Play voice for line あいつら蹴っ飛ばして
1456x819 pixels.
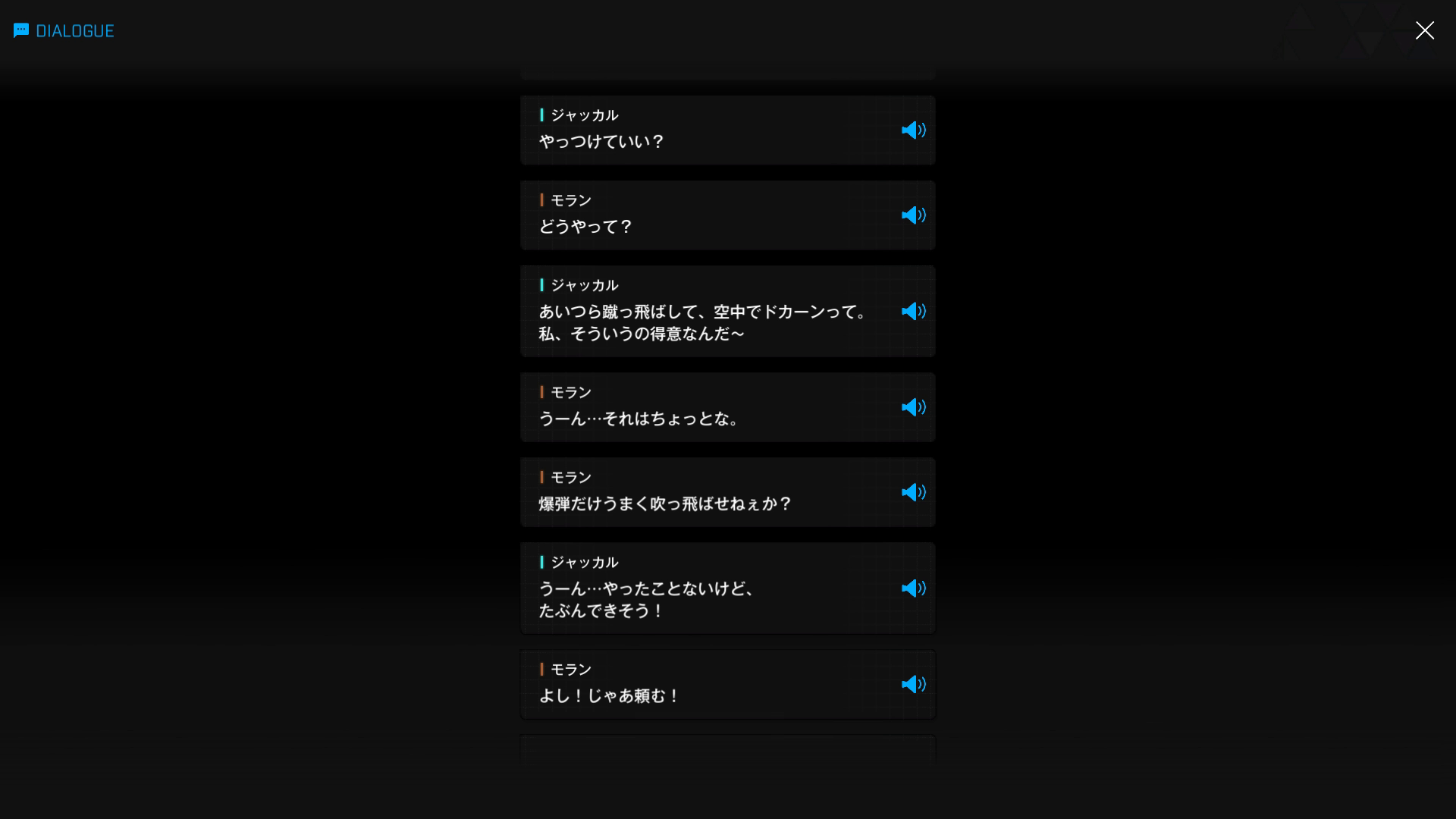(x=913, y=312)
